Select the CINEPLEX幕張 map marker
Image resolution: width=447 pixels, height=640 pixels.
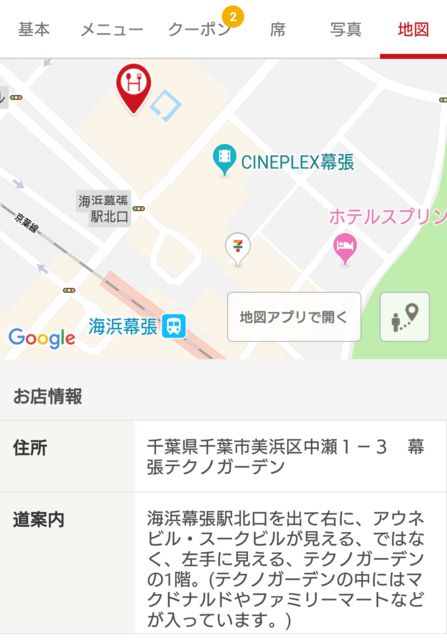pos(224,159)
